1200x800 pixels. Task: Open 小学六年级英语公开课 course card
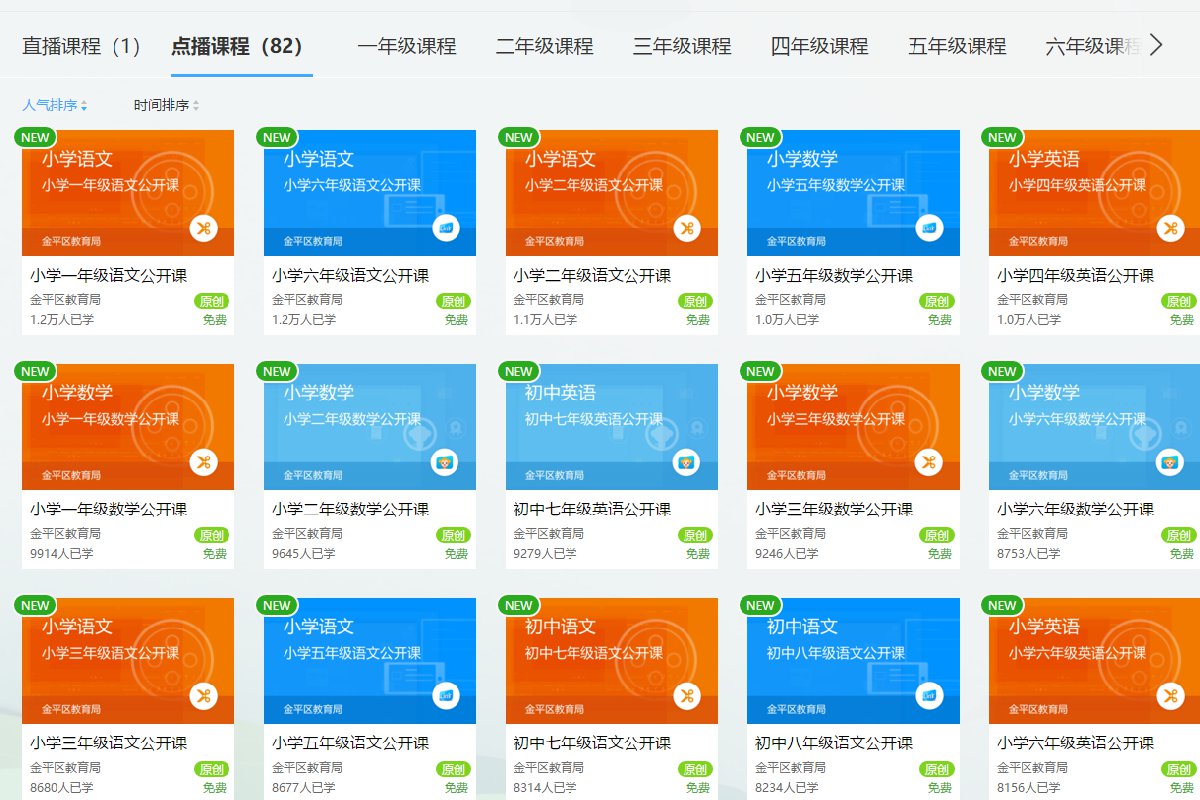pos(1094,661)
